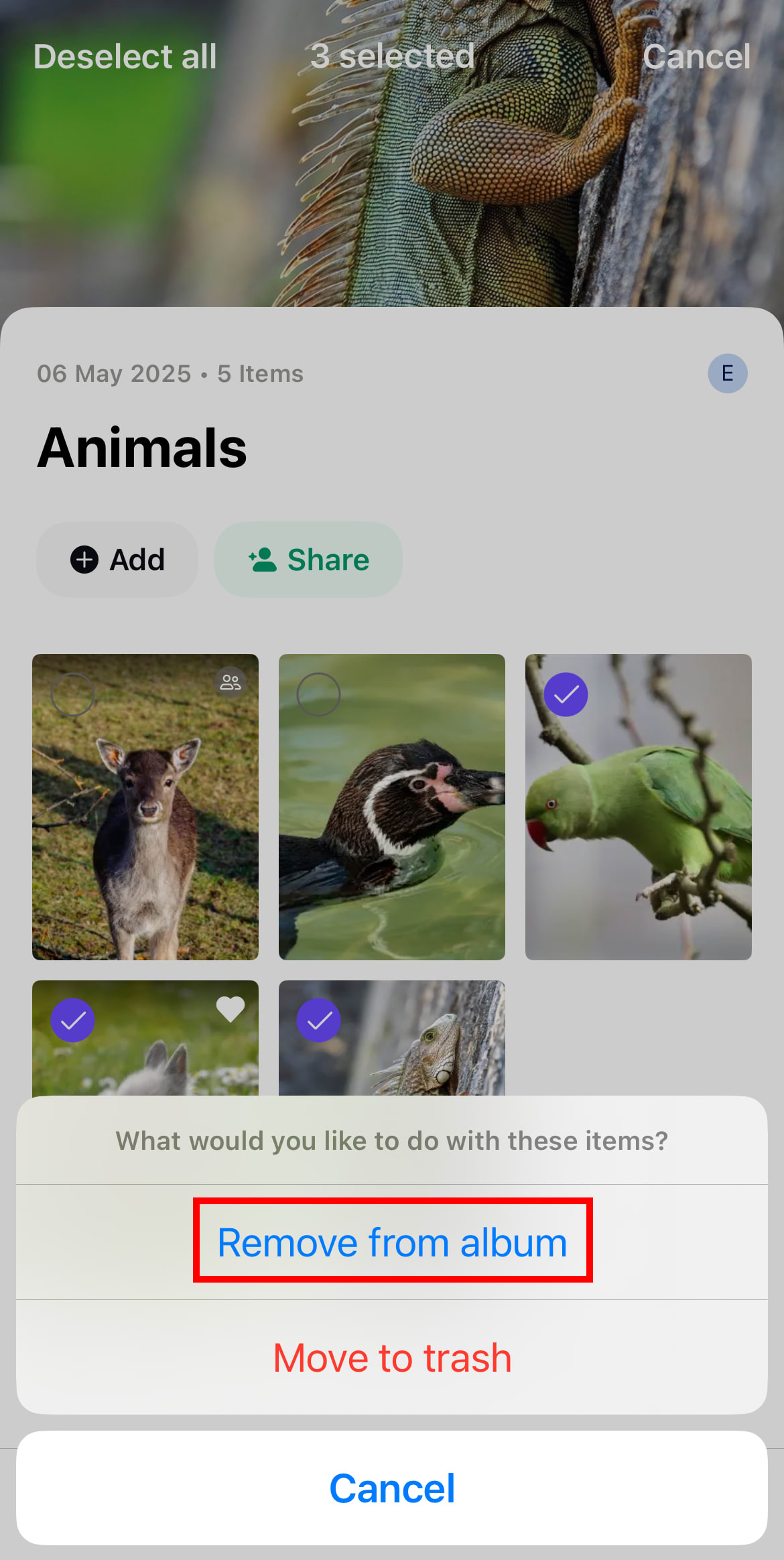Open the E user avatar

pyautogui.click(x=727, y=373)
